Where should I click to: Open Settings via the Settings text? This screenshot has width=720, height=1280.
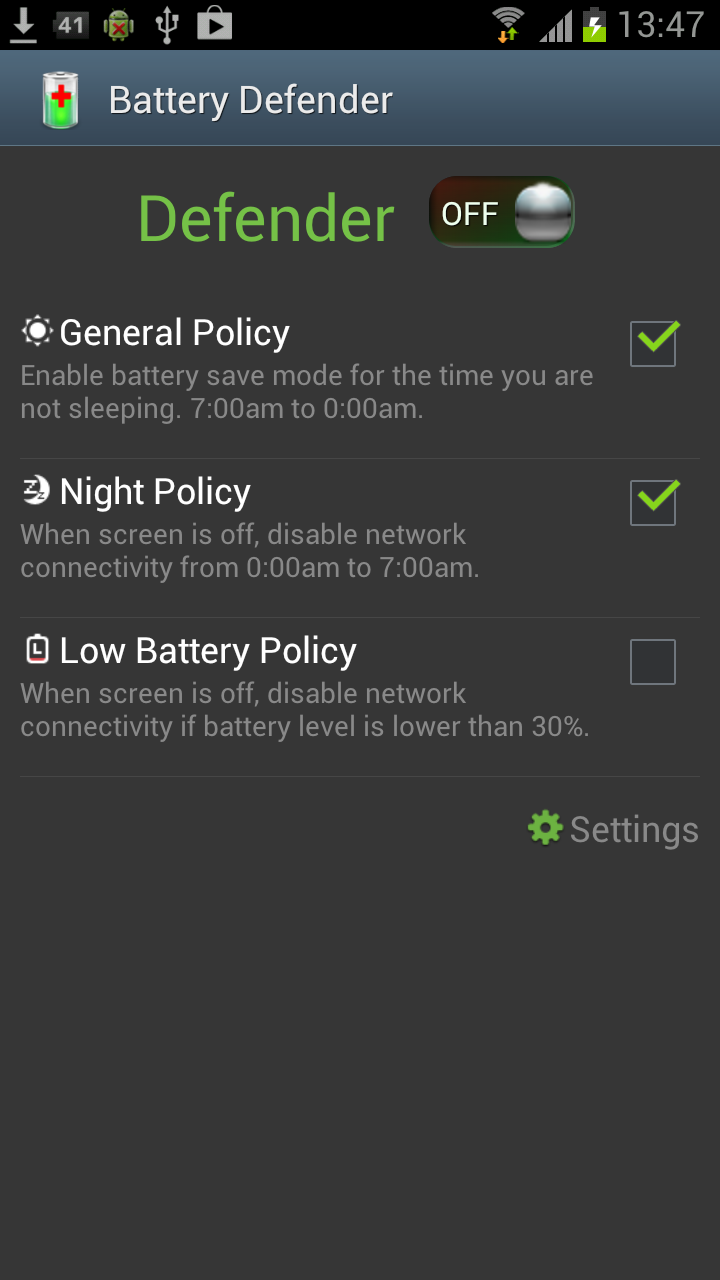634,828
